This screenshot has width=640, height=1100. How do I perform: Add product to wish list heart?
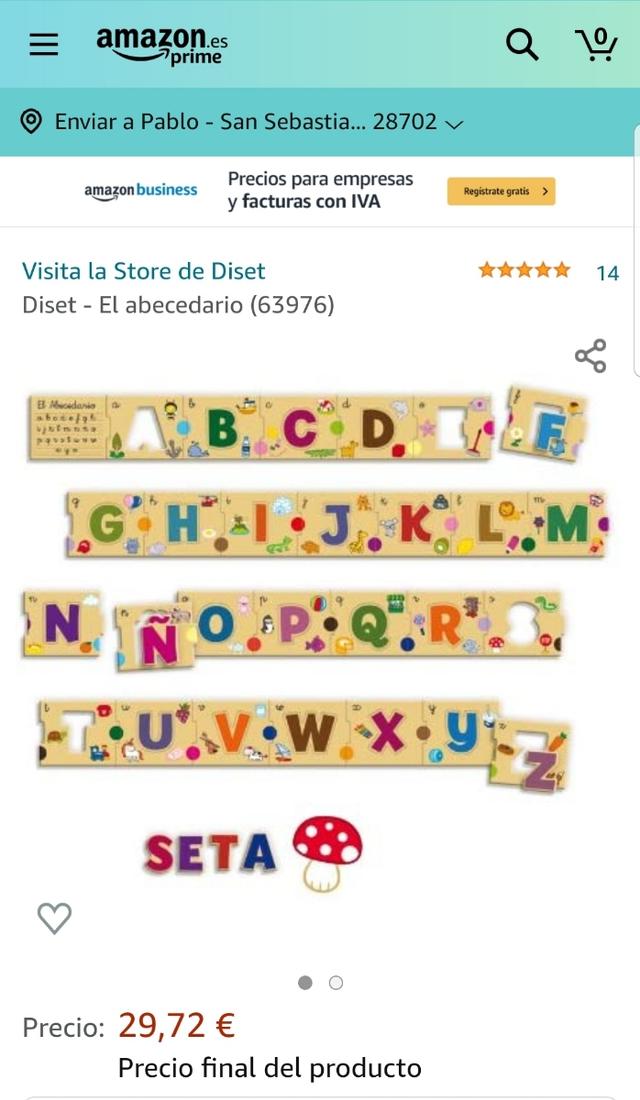(55, 918)
